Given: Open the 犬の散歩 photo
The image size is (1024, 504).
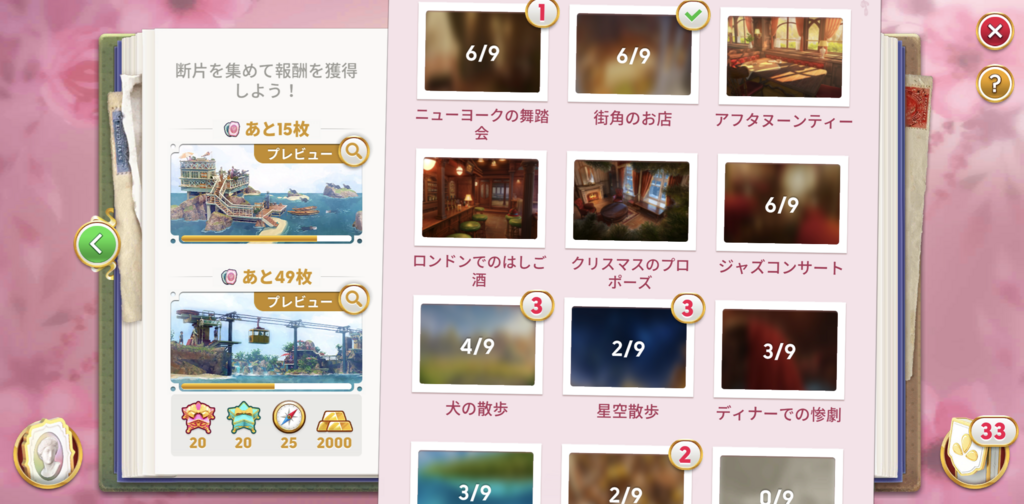Looking at the screenshot, I should 477,345.
